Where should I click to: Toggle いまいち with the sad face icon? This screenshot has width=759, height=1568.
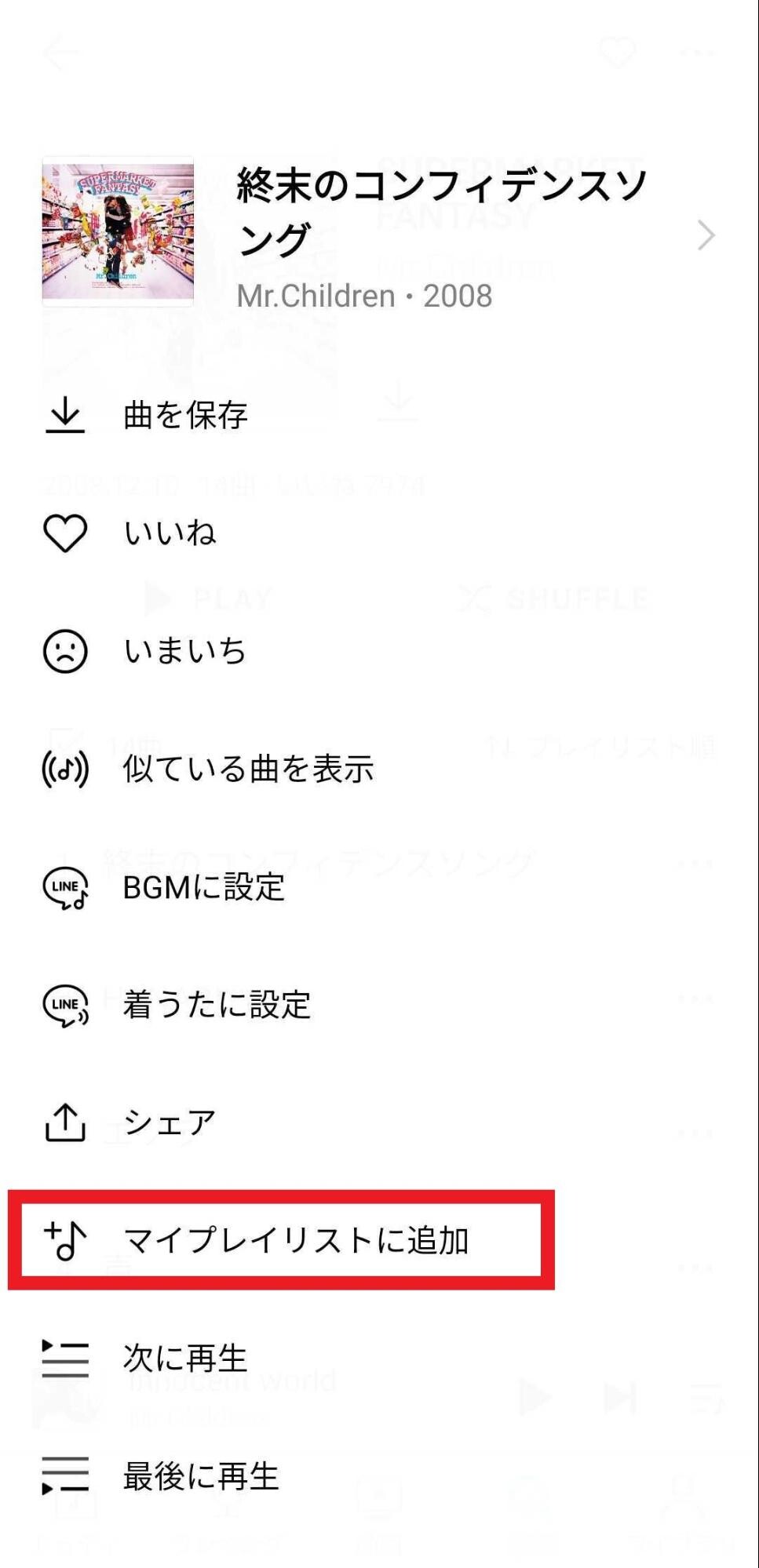point(66,650)
